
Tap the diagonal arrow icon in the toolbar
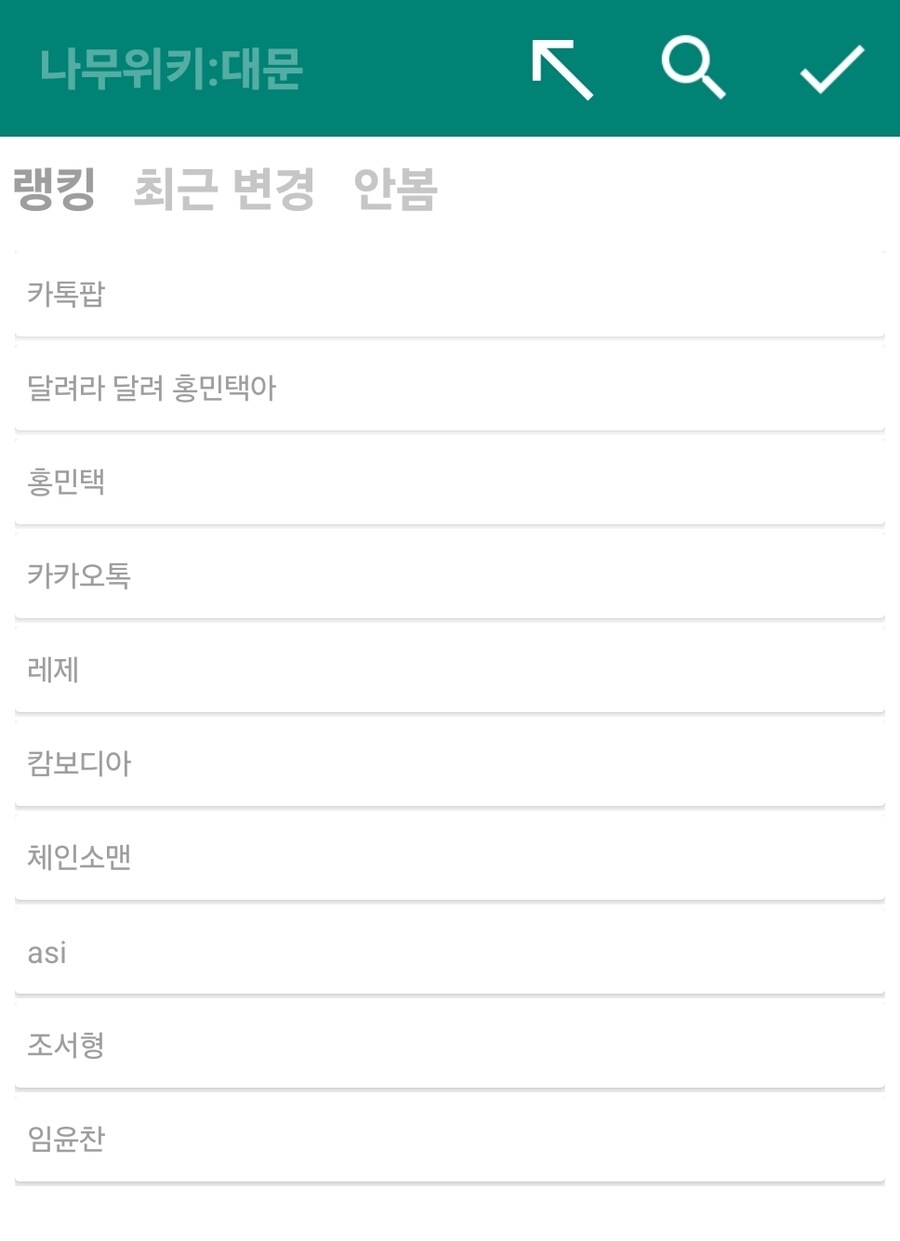point(562,69)
